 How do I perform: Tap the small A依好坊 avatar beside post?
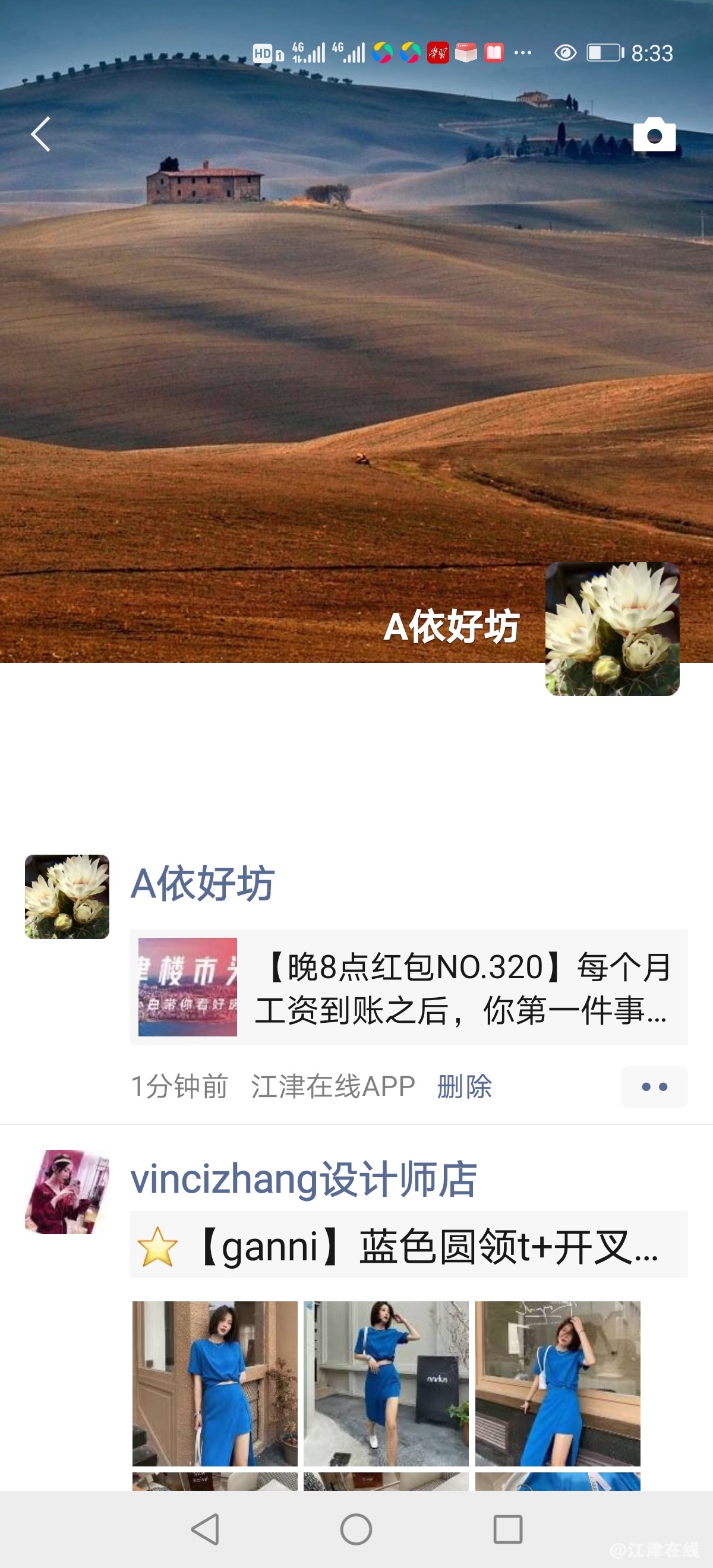point(67,897)
